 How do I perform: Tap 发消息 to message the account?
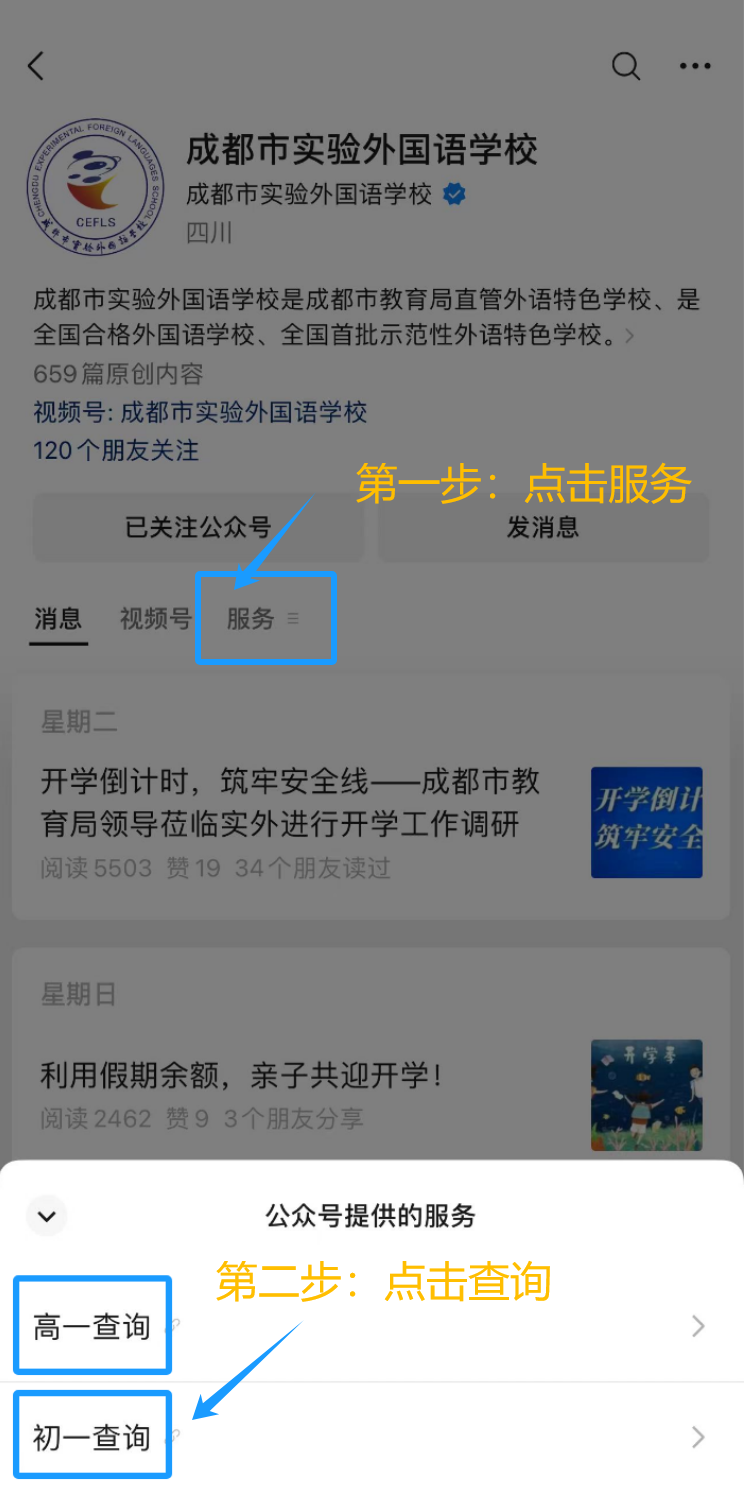click(543, 527)
